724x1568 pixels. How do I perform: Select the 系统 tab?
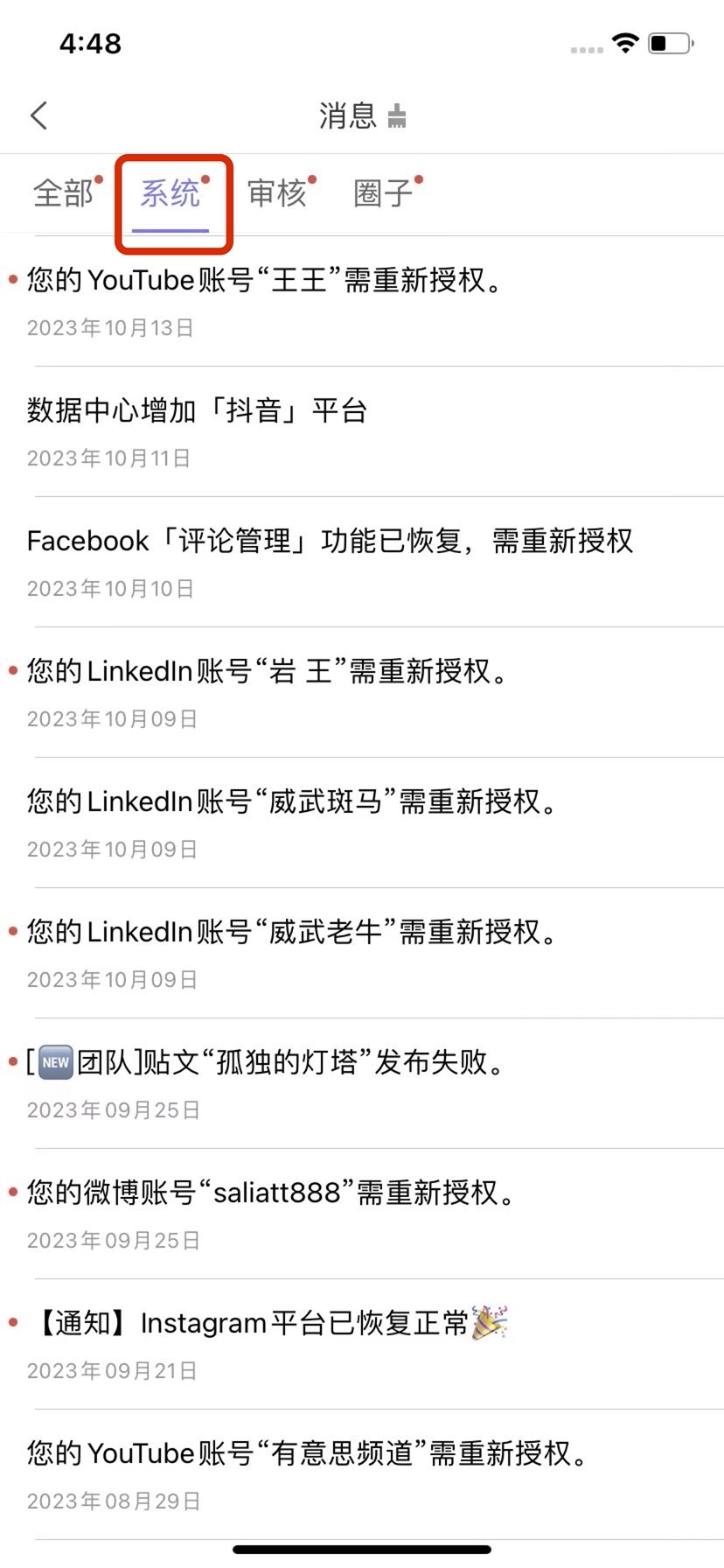tap(171, 193)
